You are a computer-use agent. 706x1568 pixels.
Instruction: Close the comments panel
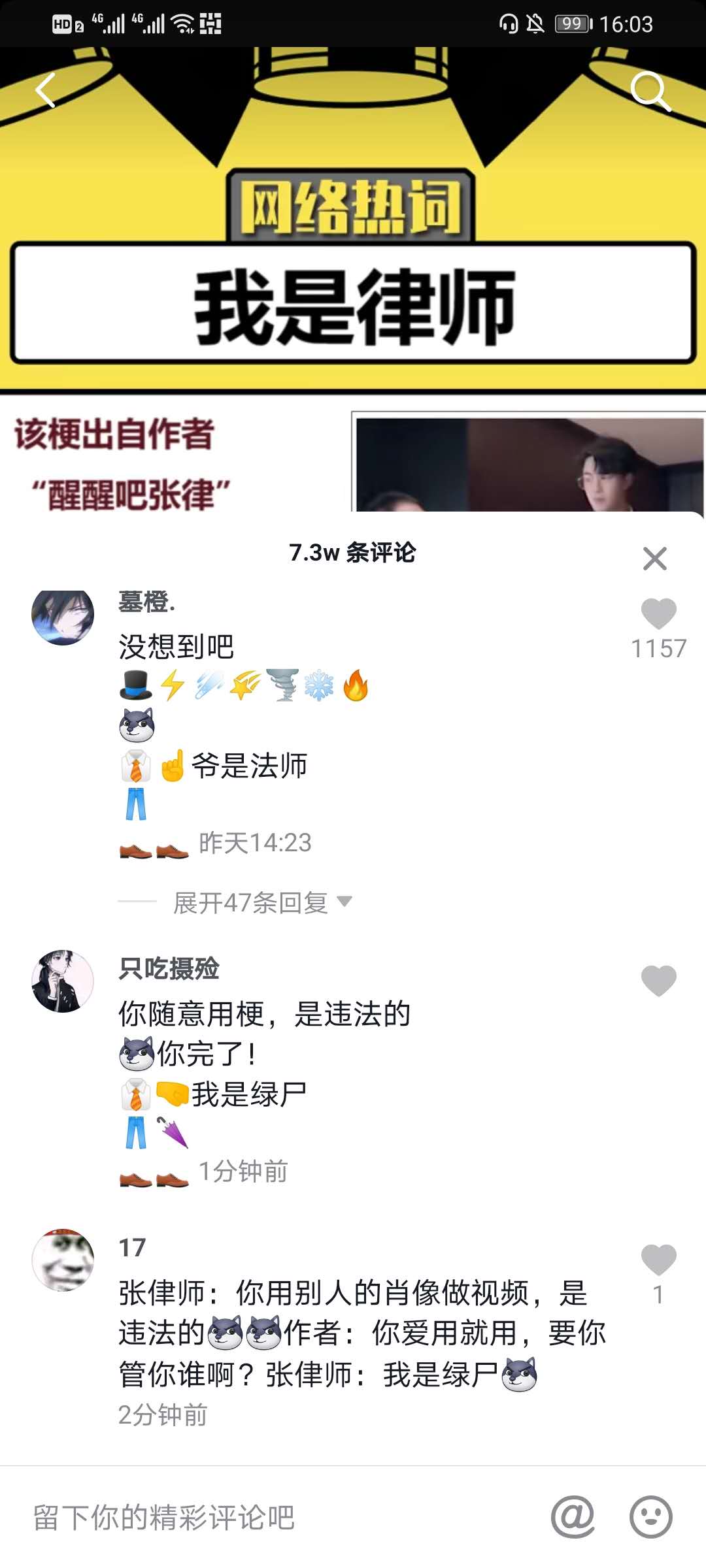point(654,559)
